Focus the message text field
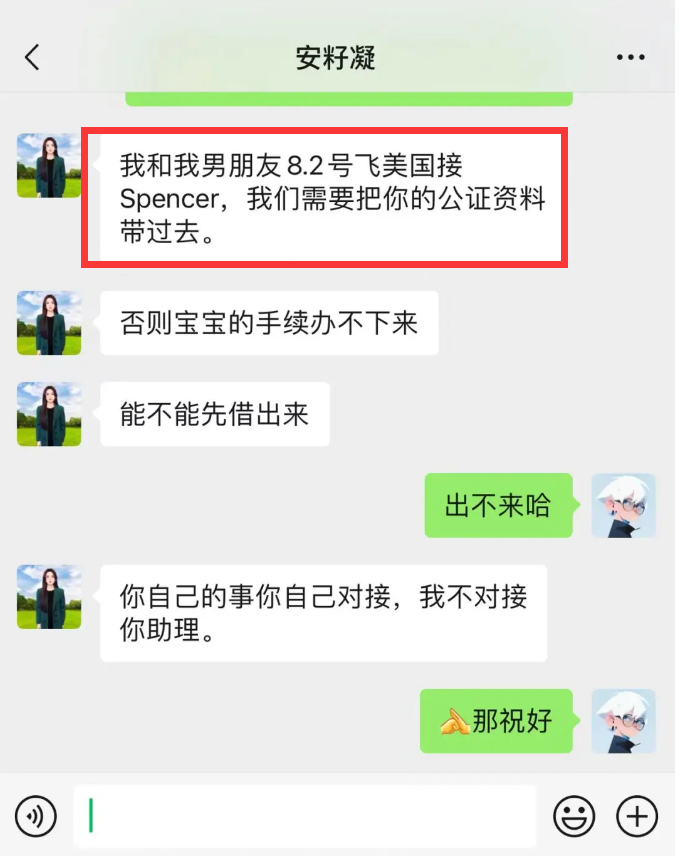680x856 pixels. (304, 817)
